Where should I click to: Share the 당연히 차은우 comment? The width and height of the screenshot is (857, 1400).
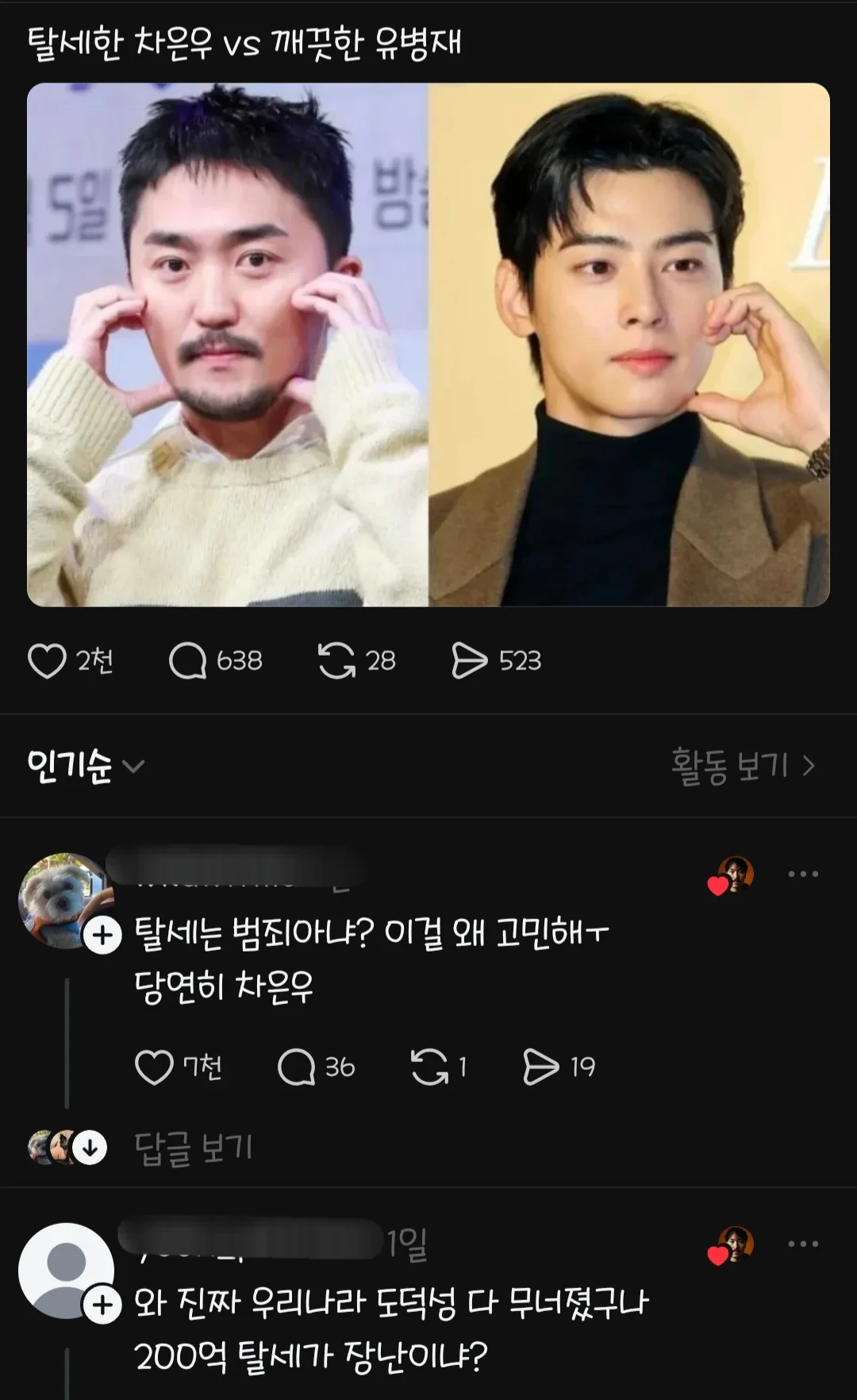540,1067
